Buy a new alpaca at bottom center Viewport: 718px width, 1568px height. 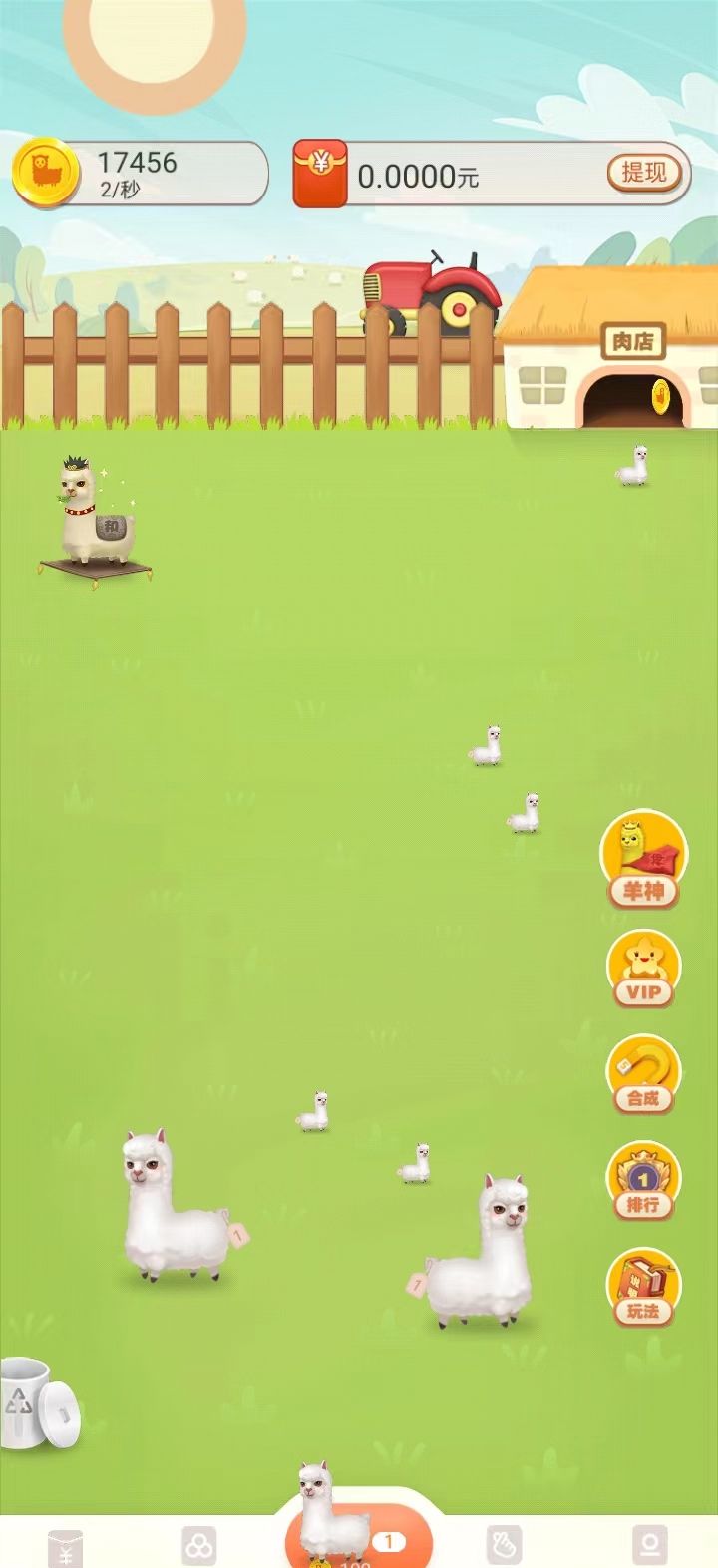357,1531
